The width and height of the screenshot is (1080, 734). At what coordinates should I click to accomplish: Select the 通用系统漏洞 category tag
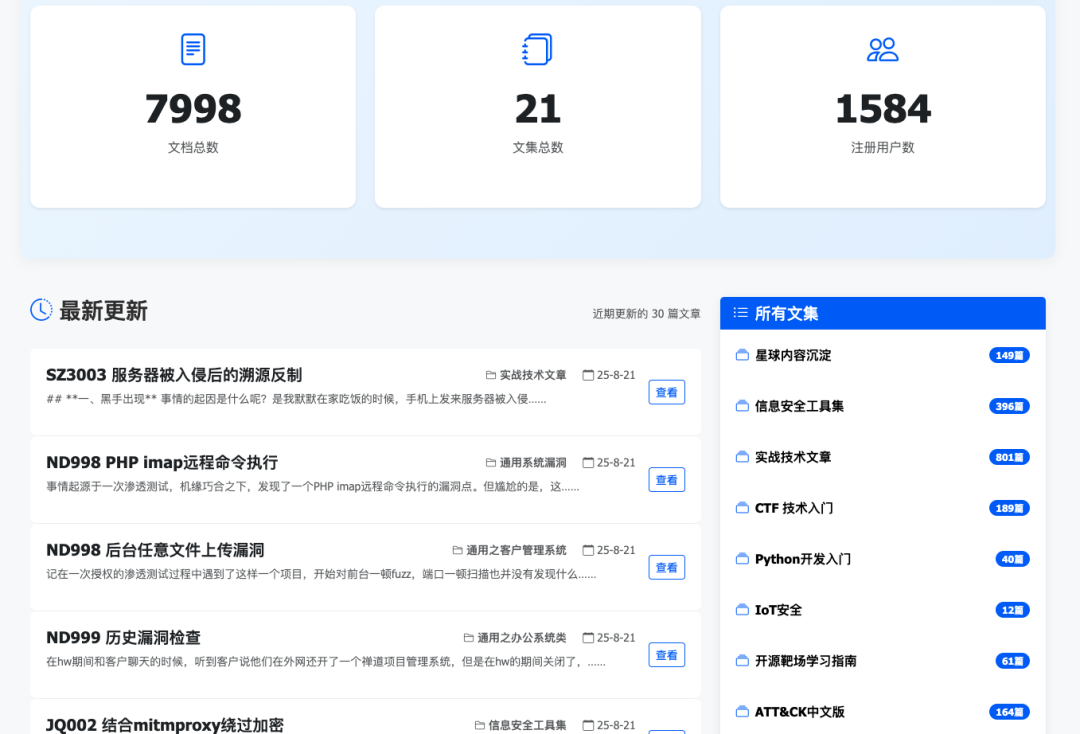point(532,463)
